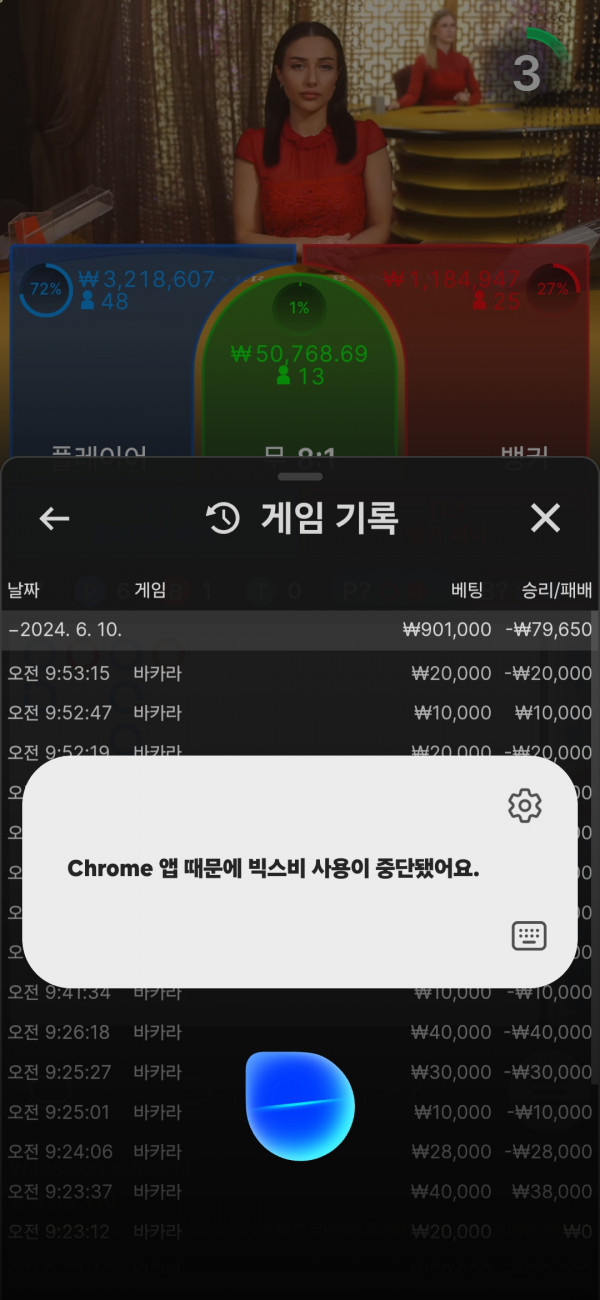This screenshot has height=1300, width=600.
Task: Go back from game history
Action: pyautogui.click(x=54, y=518)
